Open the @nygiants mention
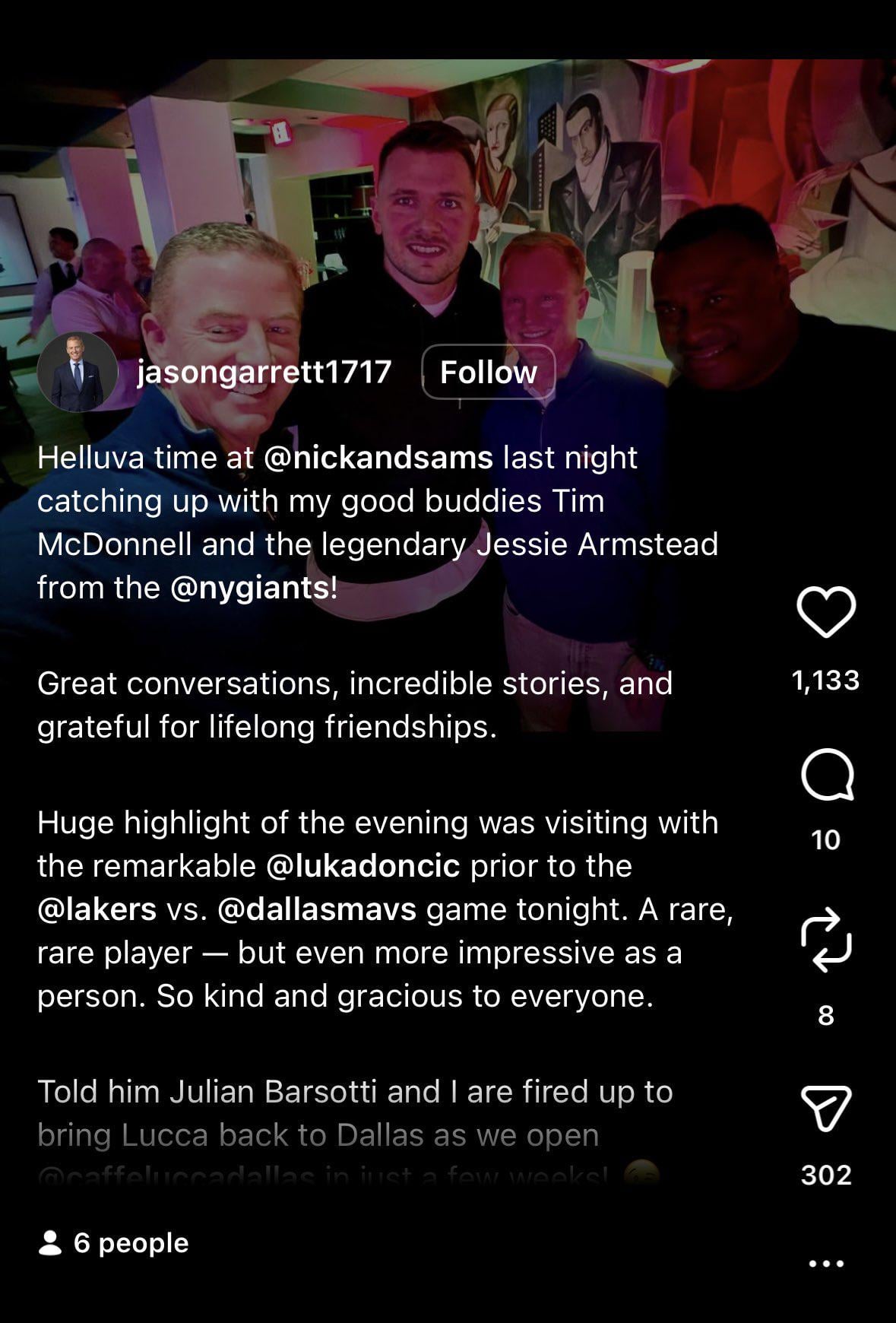The height and width of the screenshot is (1323, 896). pos(250,588)
